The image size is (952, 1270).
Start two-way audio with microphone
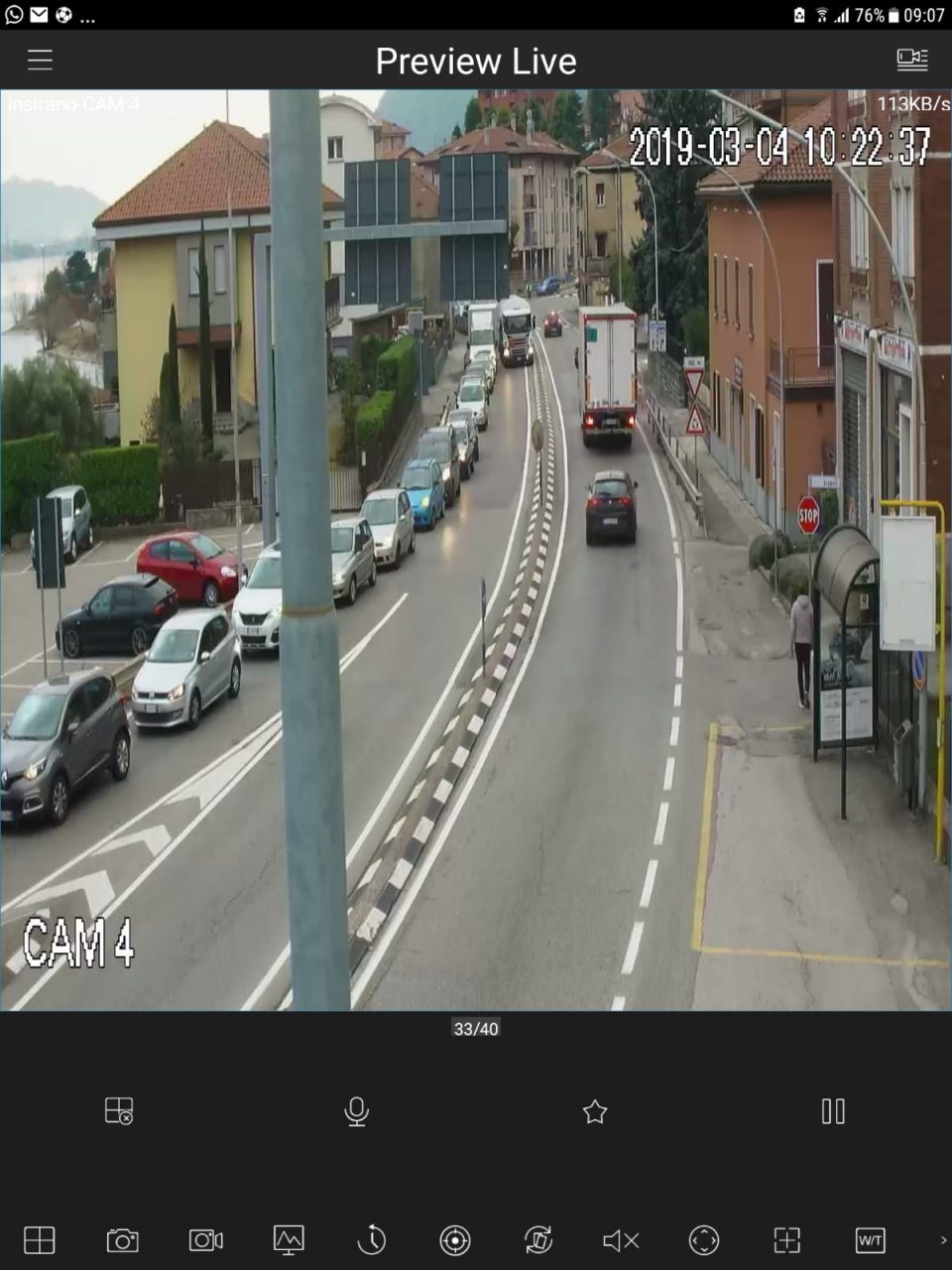[x=357, y=1111]
